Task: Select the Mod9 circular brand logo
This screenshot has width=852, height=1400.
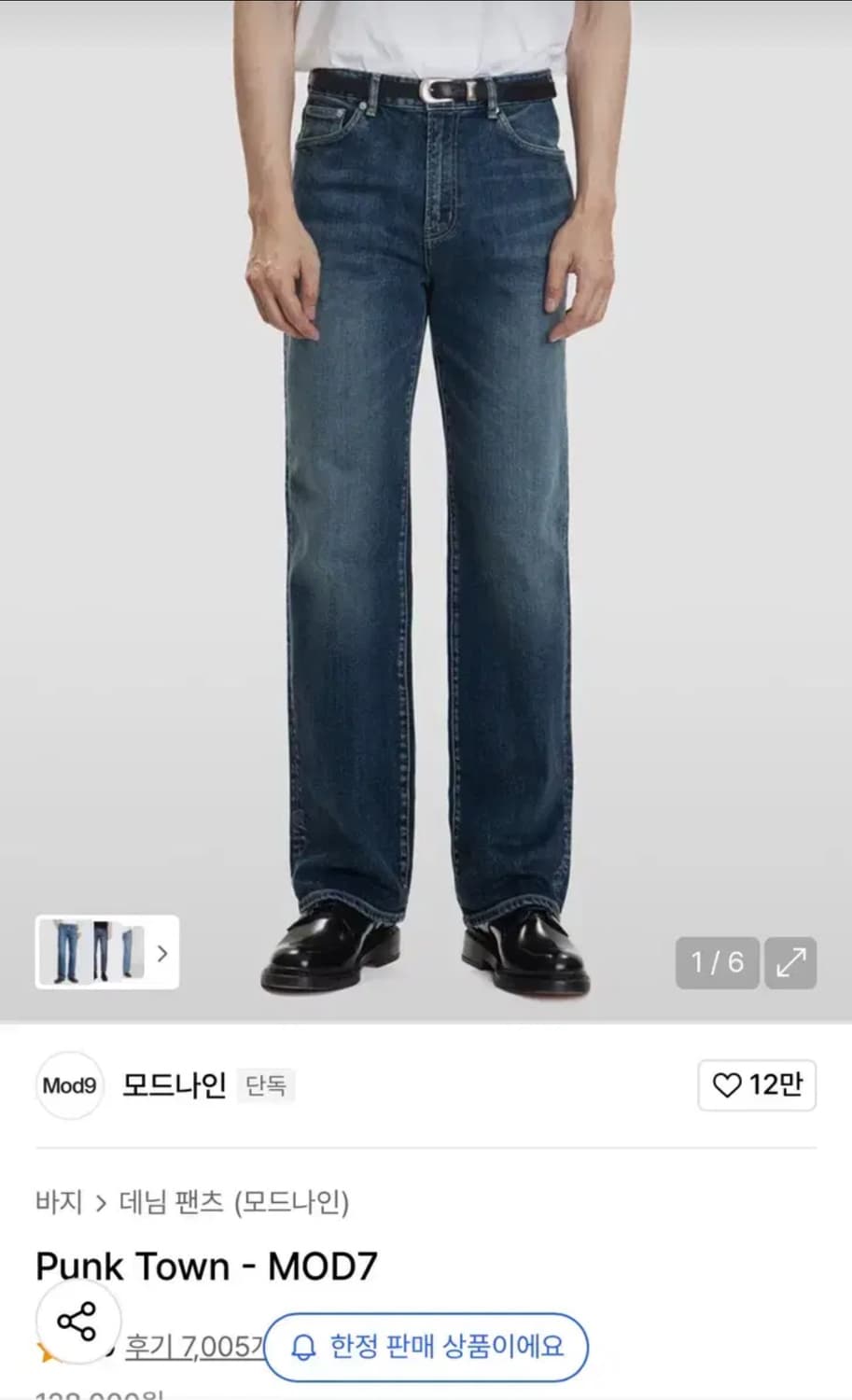Action: pyautogui.click(x=68, y=1086)
